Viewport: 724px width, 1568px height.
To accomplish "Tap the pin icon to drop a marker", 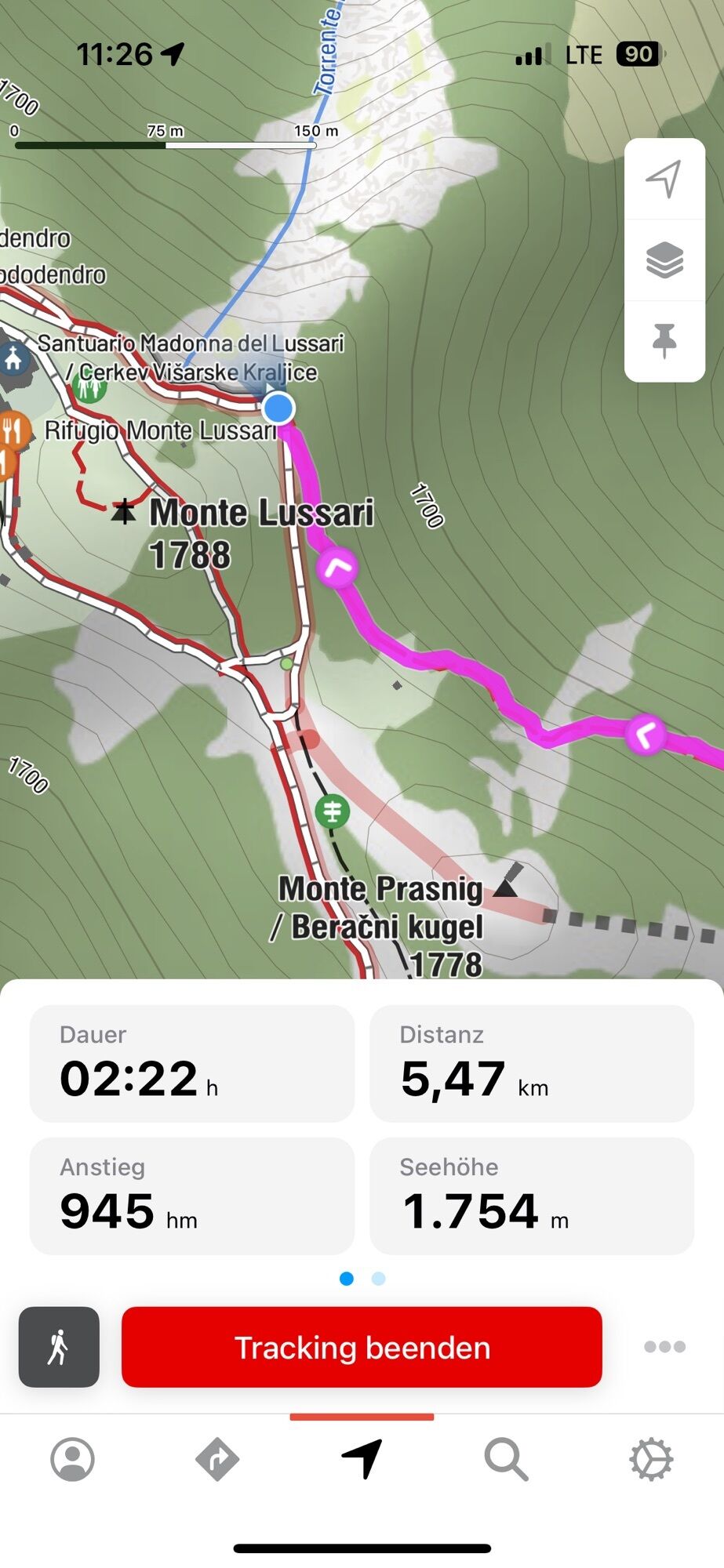I will pyautogui.click(x=664, y=341).
